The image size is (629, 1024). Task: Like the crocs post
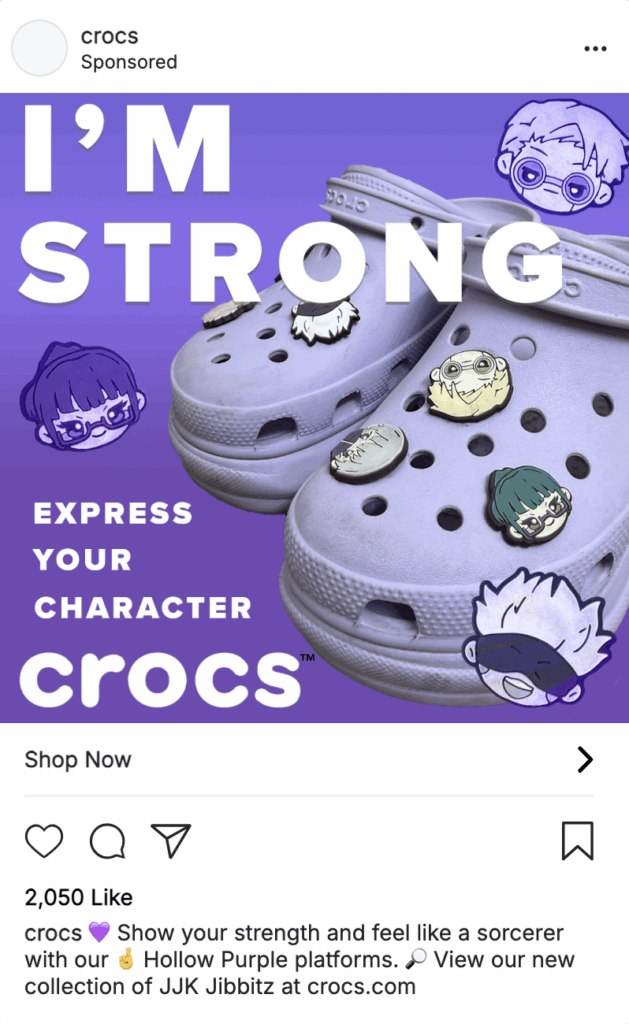(44, 841)
